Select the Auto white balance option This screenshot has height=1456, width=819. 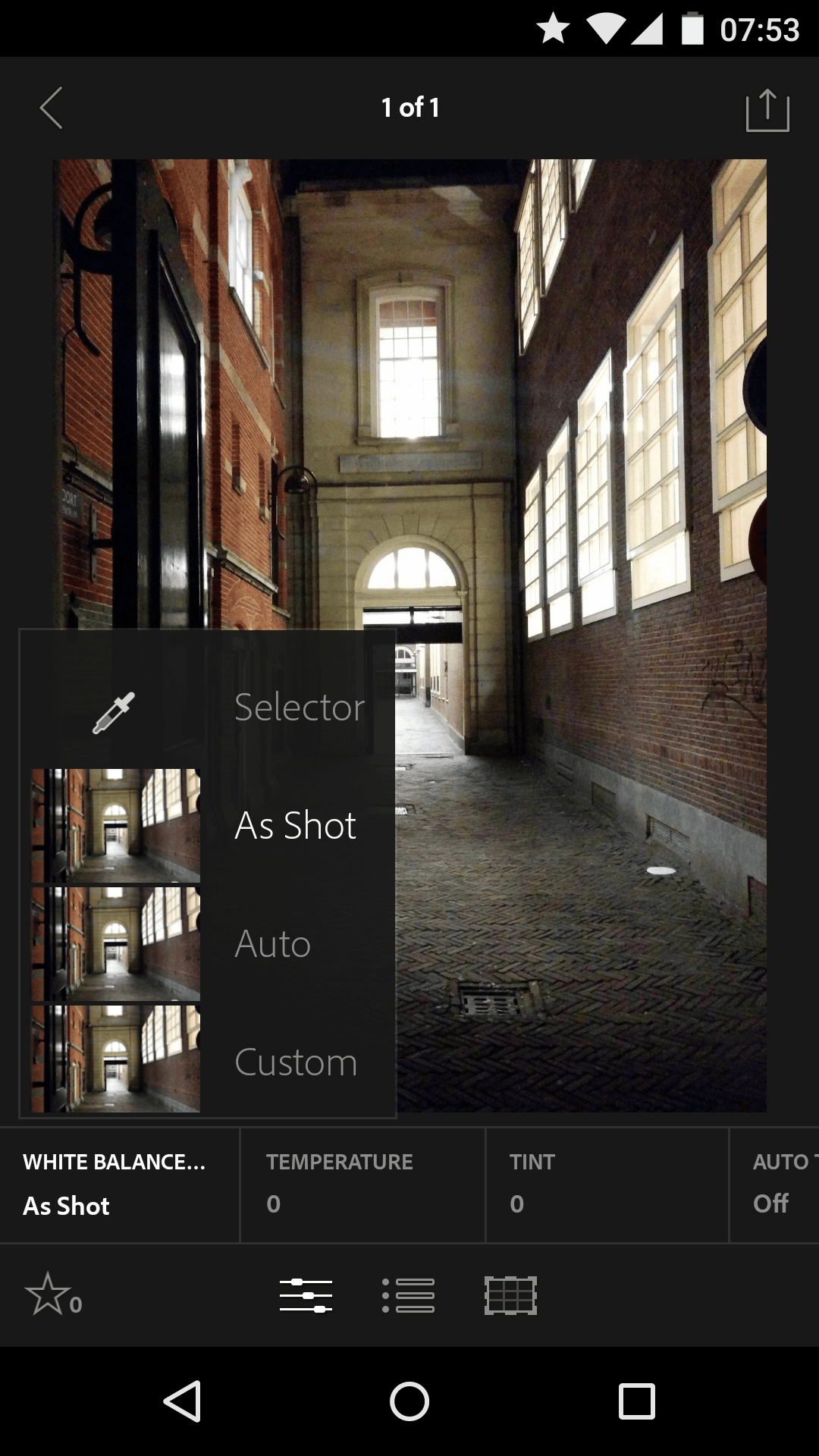(x=273, y=943)
